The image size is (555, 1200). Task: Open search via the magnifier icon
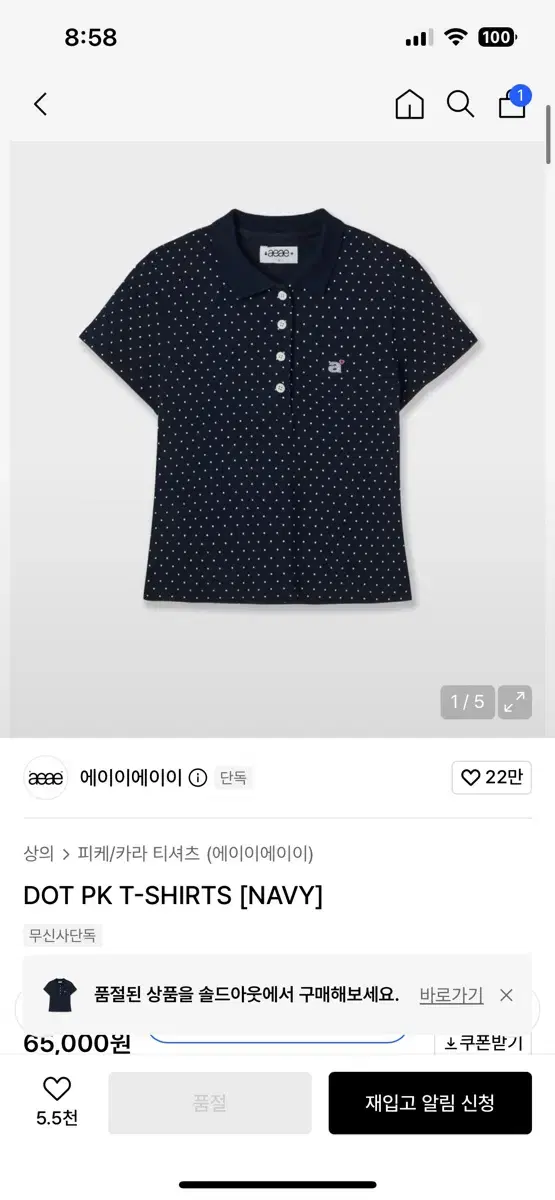(x=460, y=104)
